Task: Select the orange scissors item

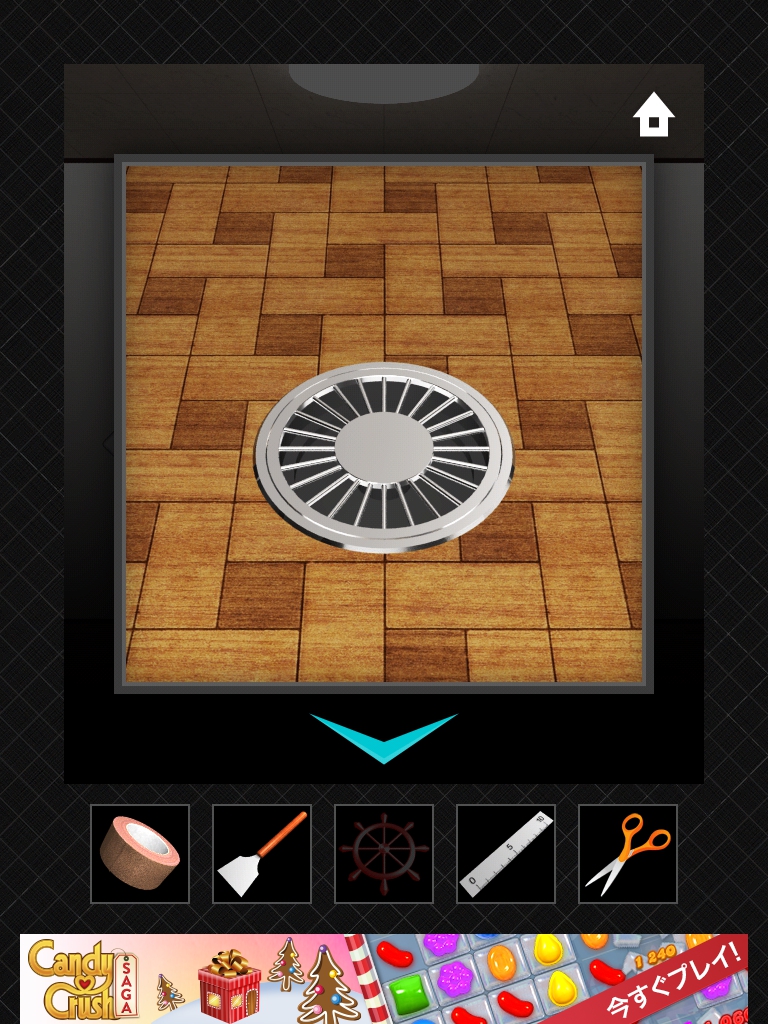Action: (x=628, y=854)
